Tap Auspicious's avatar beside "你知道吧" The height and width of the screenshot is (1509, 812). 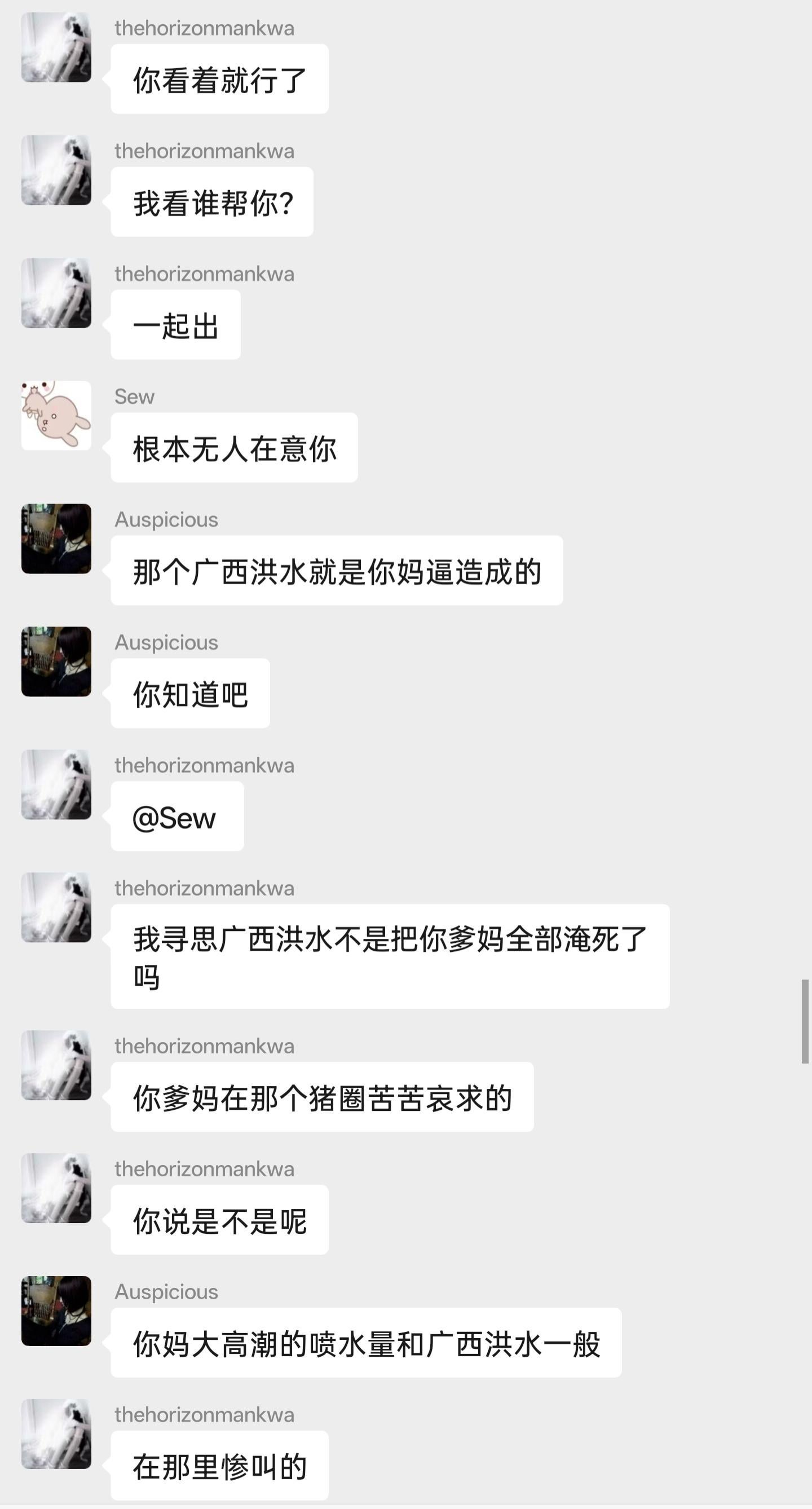pyautogui.click(x=56, y=661)
